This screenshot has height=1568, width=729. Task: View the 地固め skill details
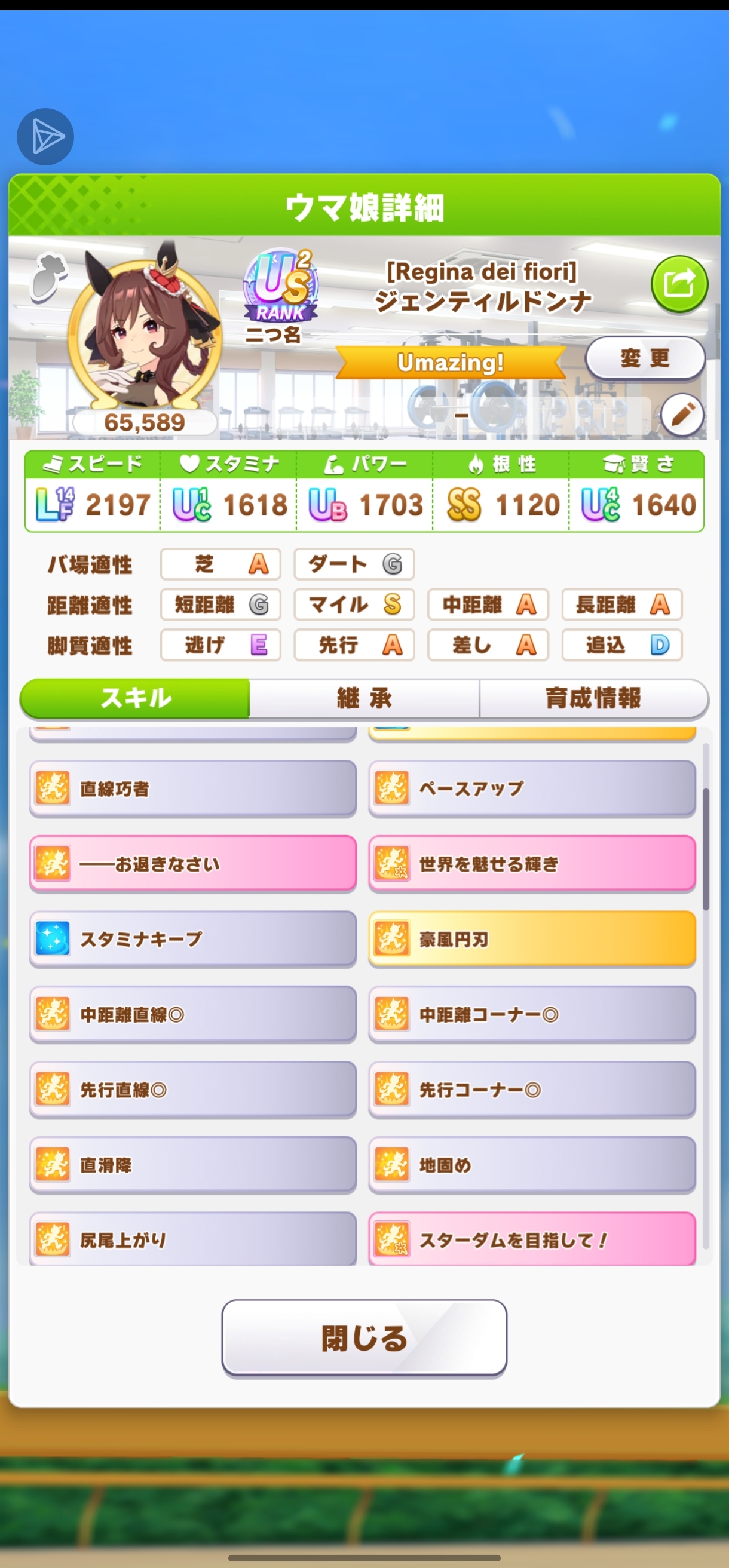click(x=532, y=1165)
